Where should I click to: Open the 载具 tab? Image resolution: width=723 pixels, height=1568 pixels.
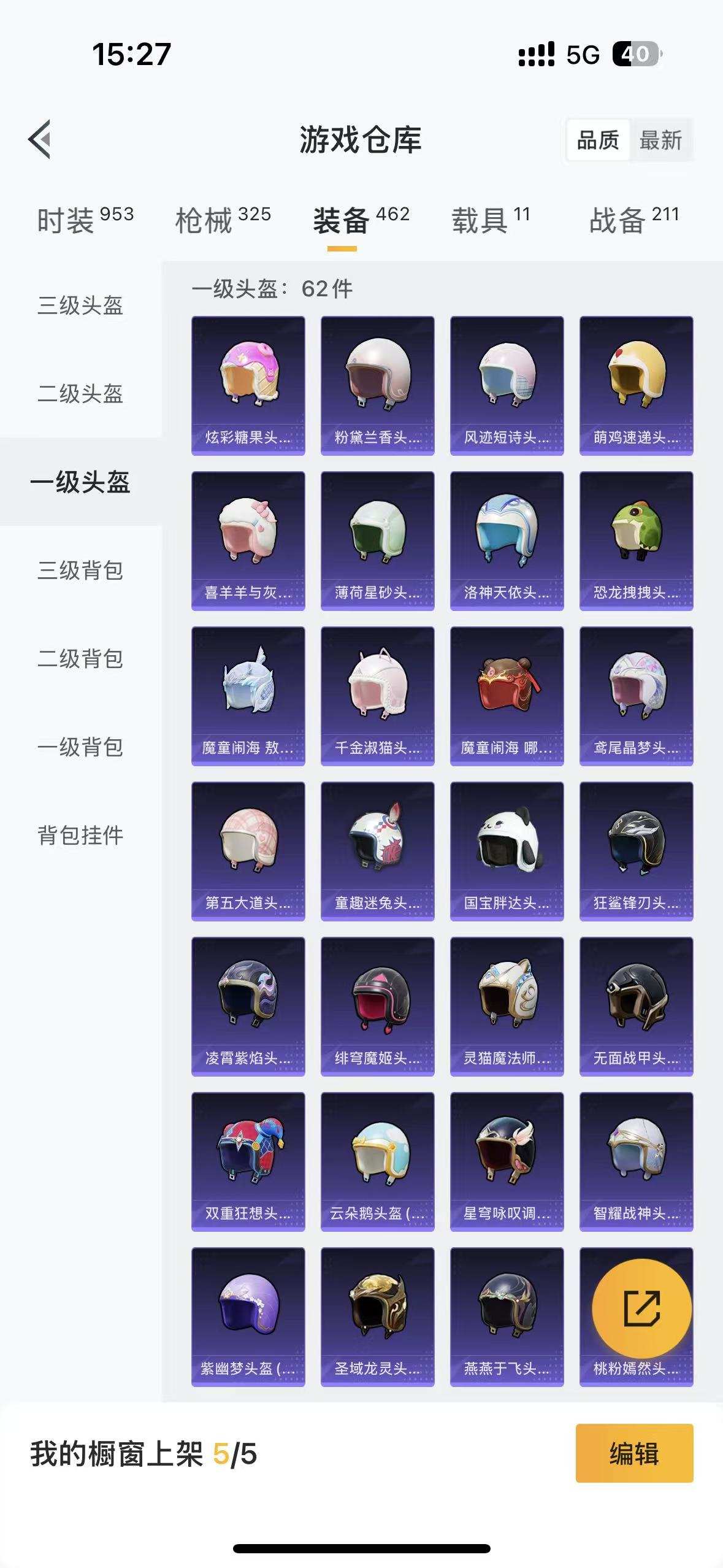point(491,220)
